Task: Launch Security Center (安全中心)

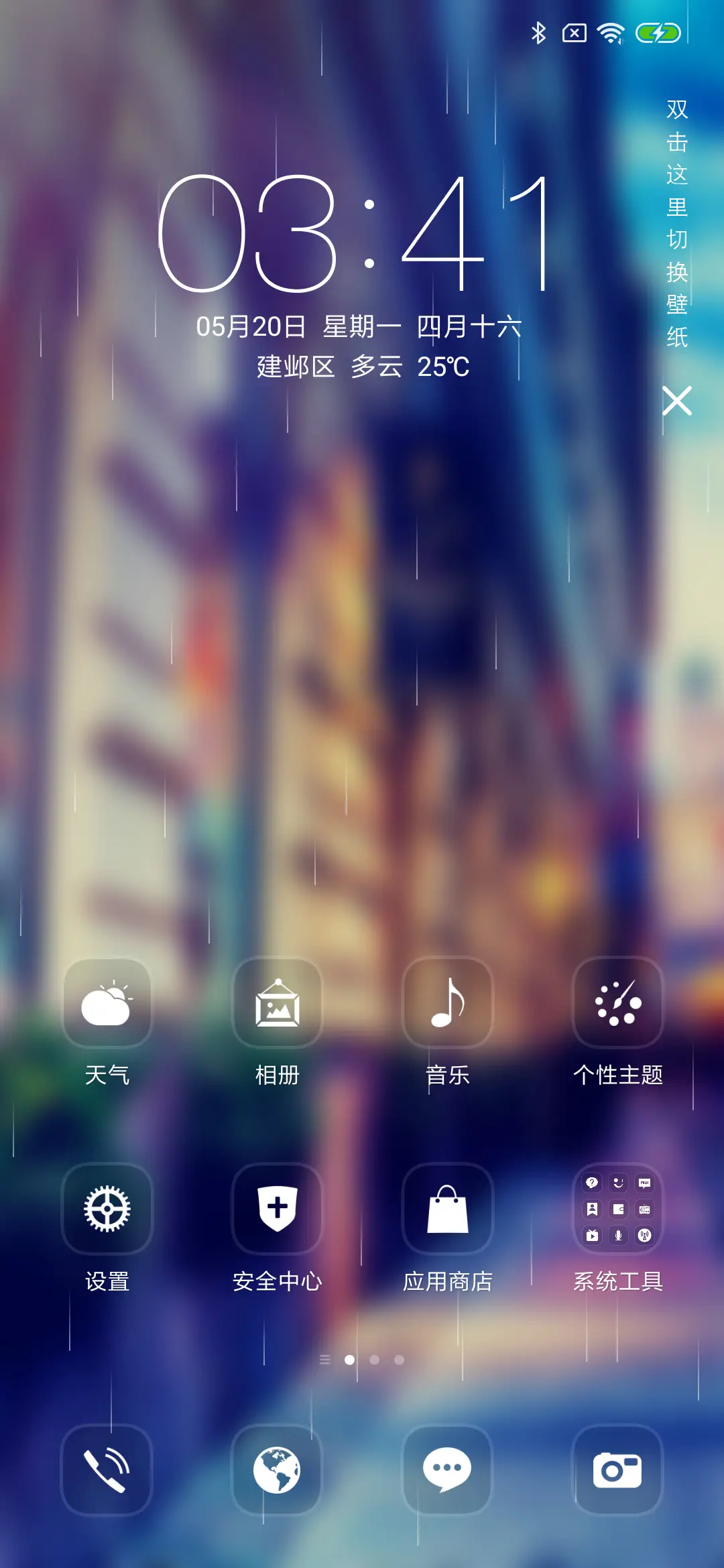Action: [x=278, y=1210]
